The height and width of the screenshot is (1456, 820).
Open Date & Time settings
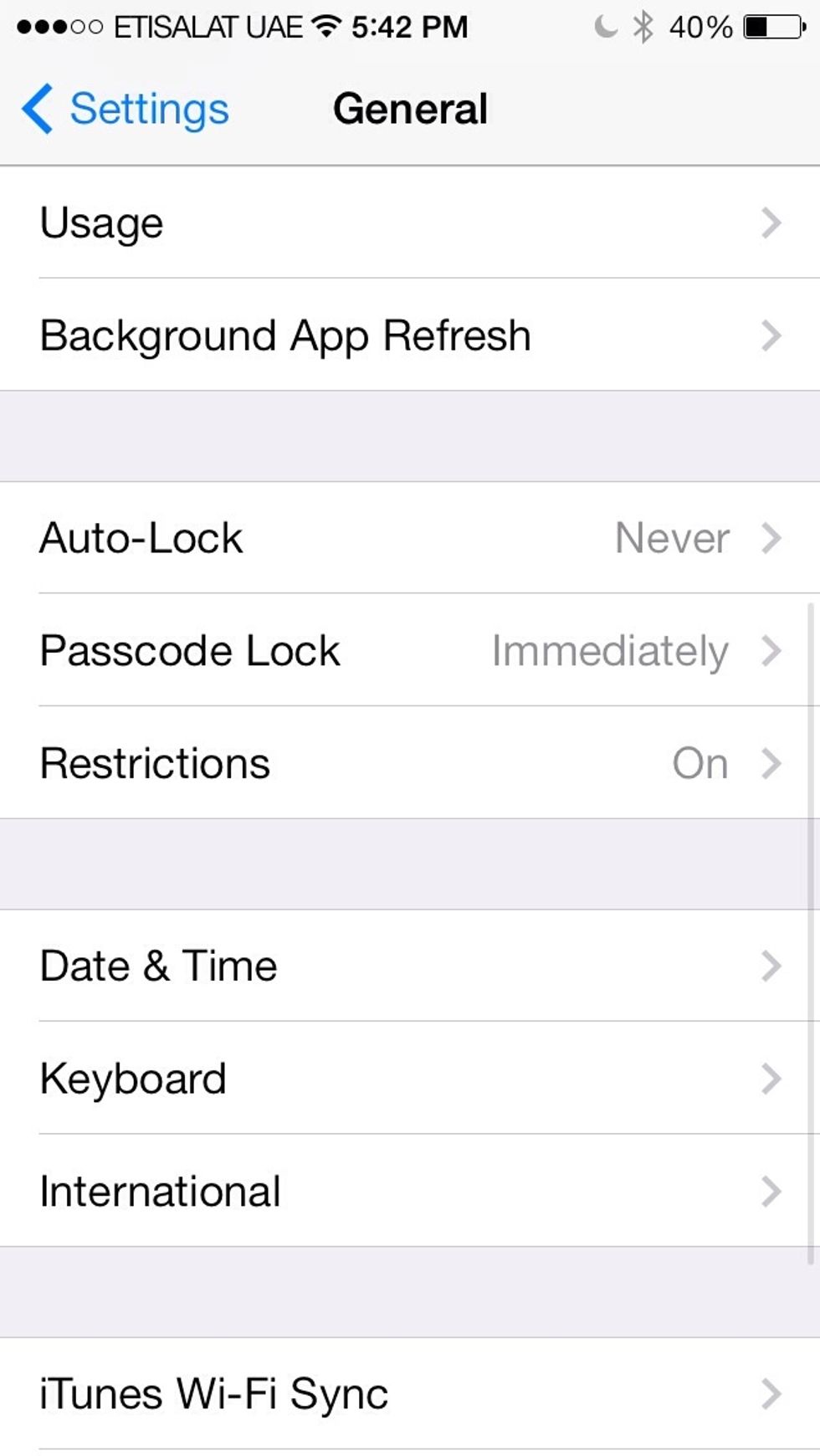pyautogui.click(x=410, y=966)
